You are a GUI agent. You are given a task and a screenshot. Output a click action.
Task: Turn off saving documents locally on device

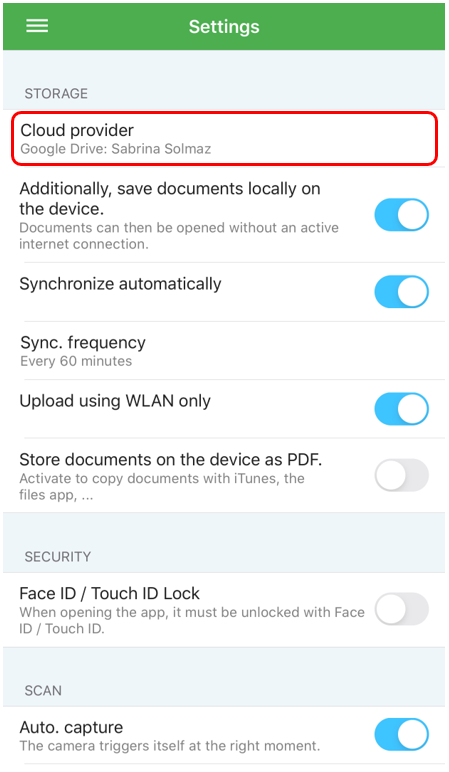(x=401, y=215)
